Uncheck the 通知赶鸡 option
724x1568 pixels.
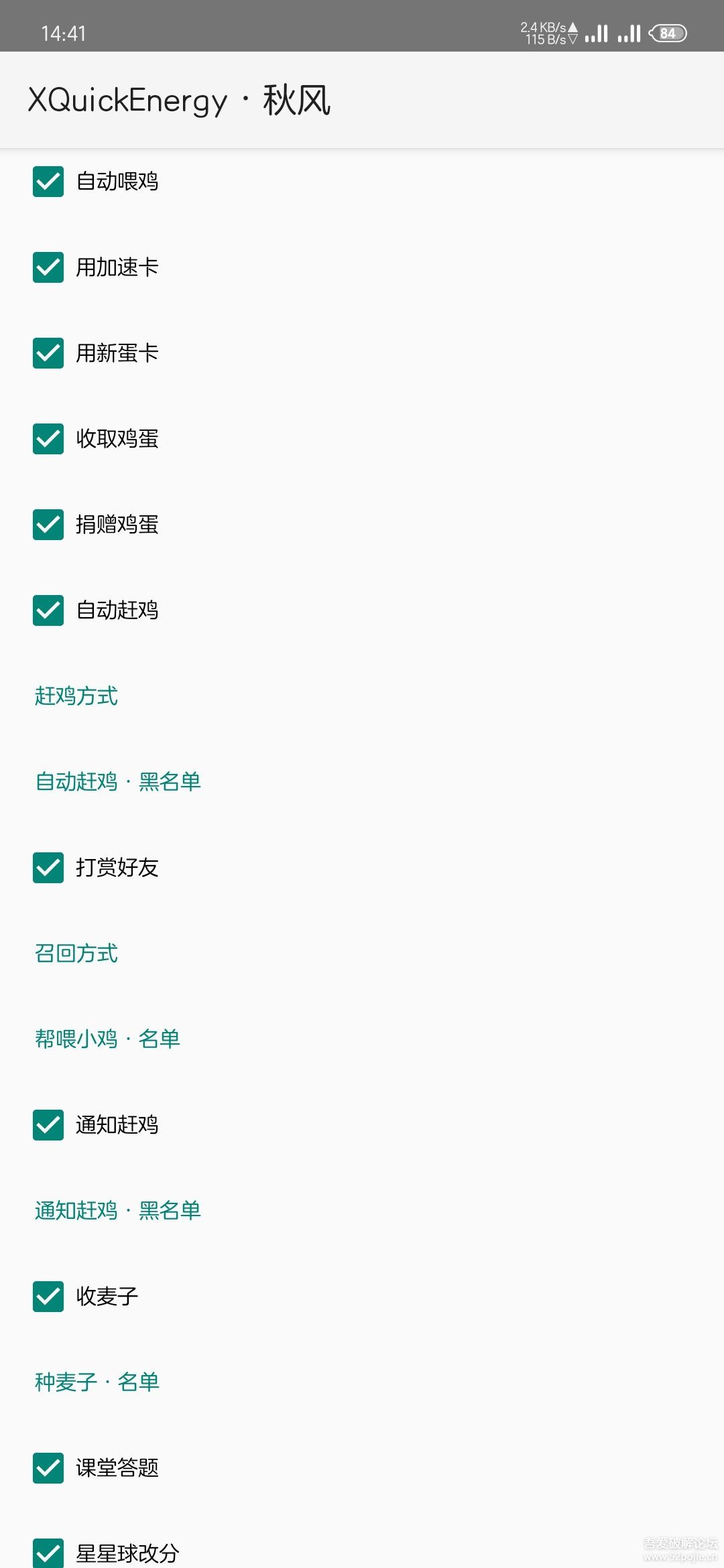click(x=48, y=1125)
